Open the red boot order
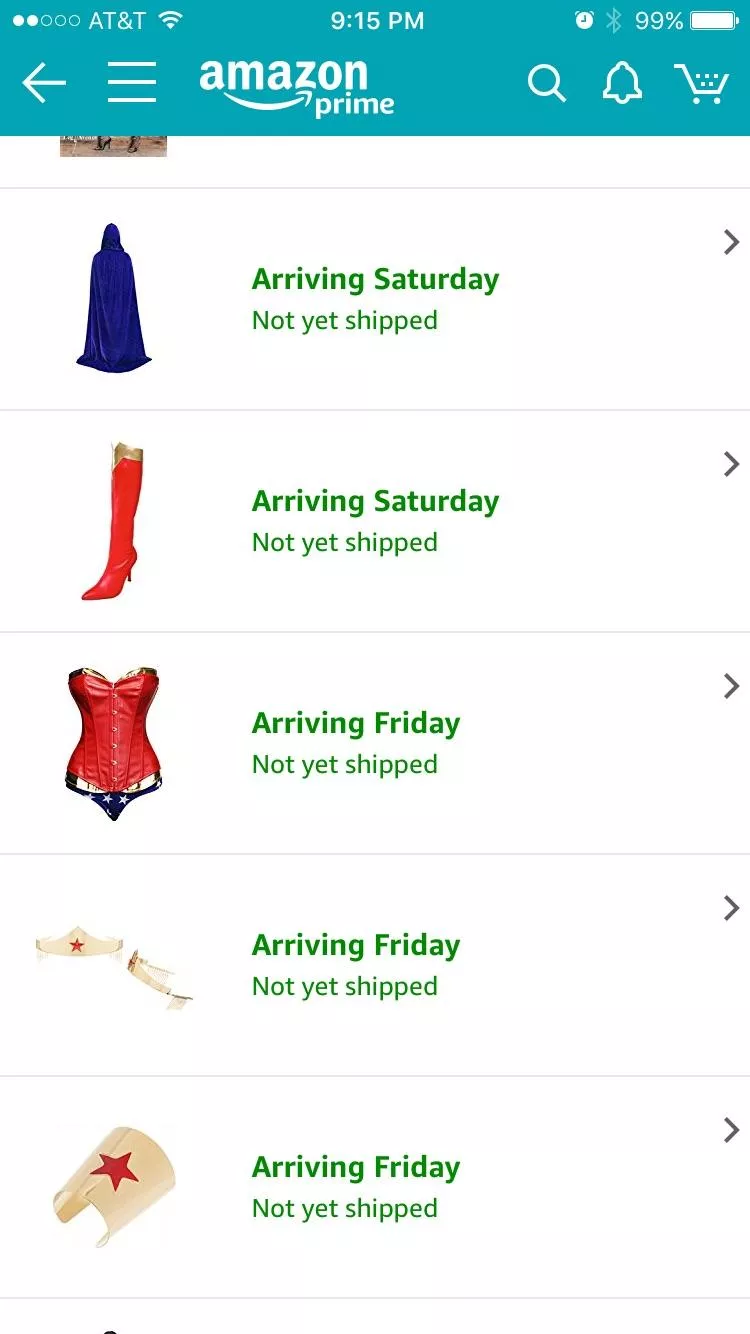The width and height of the screenshot is (750, 1334). click(375, 521)
